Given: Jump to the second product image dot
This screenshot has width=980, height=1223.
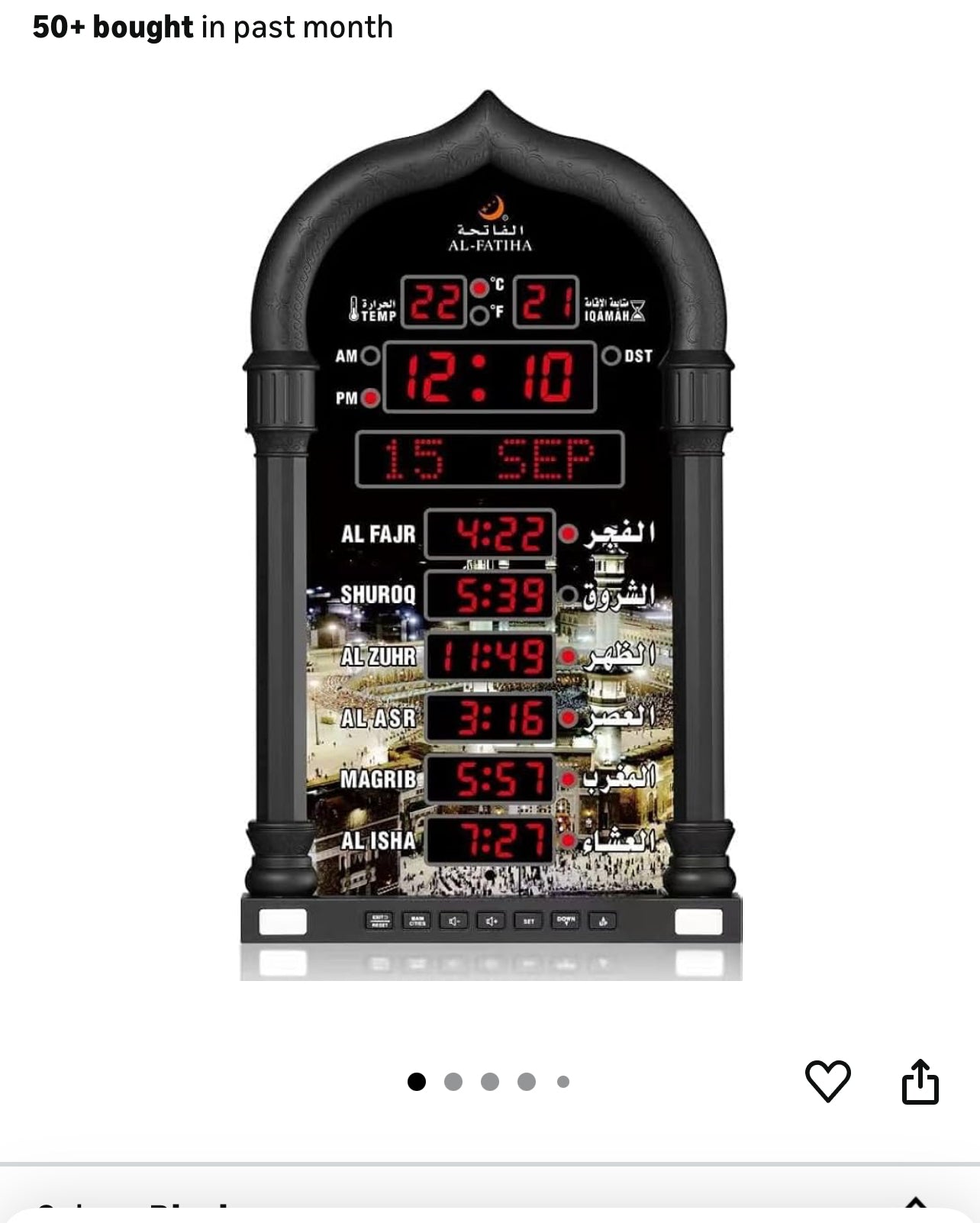Looking at the screenshot, I should tap(453, 1082).
